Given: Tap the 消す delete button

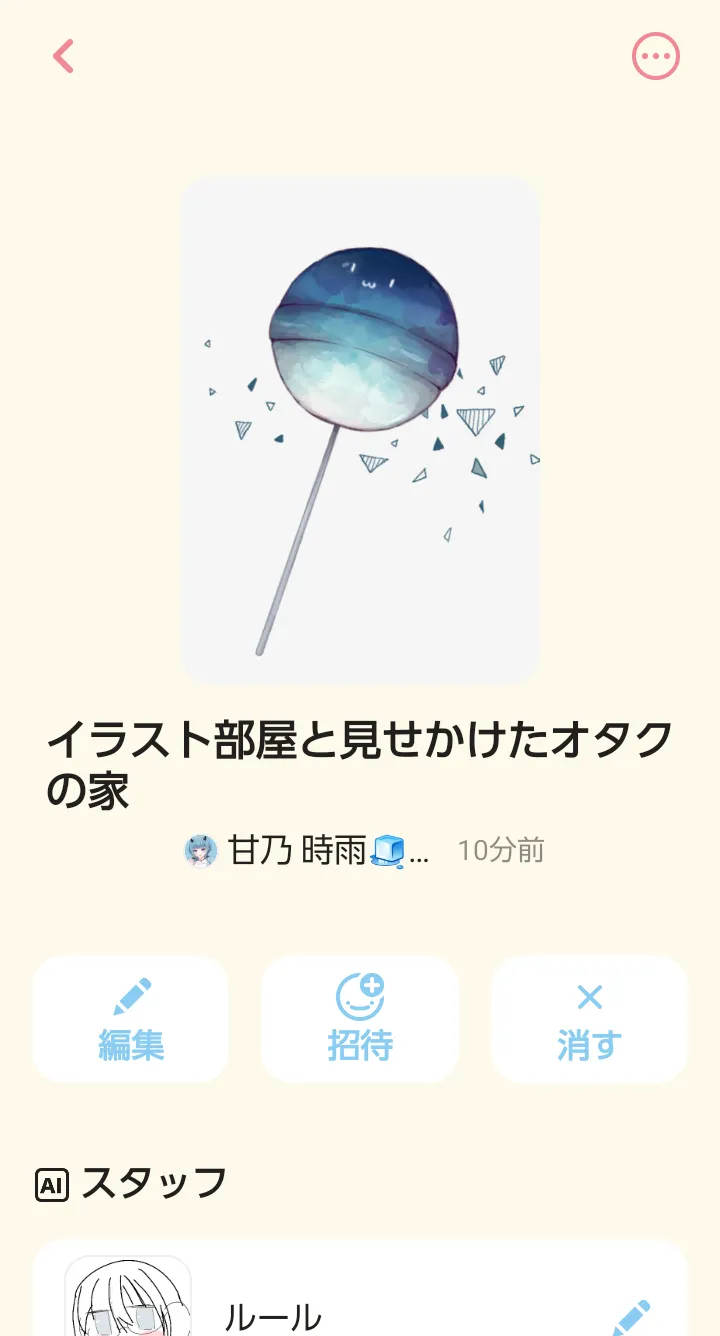Looking at the screenshot, I should coord(589,1019).
